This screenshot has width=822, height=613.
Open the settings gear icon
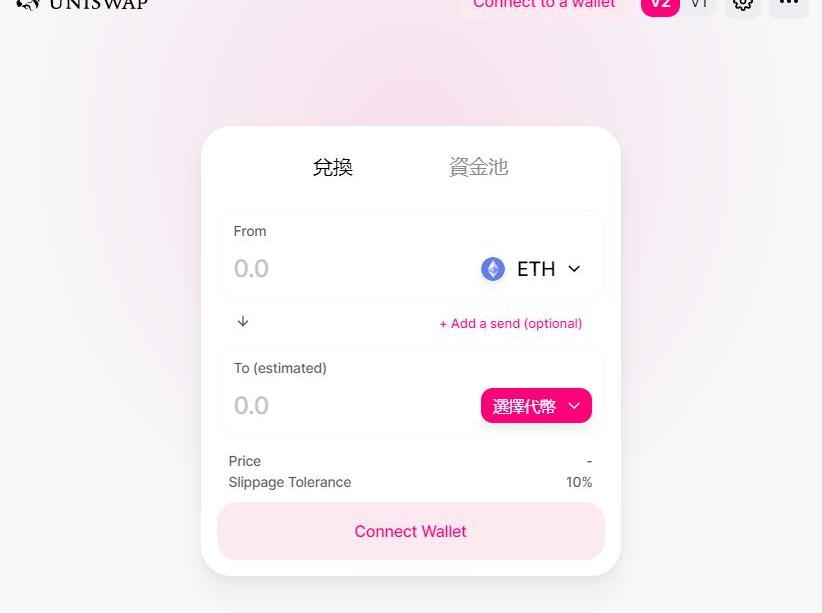[742, 4]
